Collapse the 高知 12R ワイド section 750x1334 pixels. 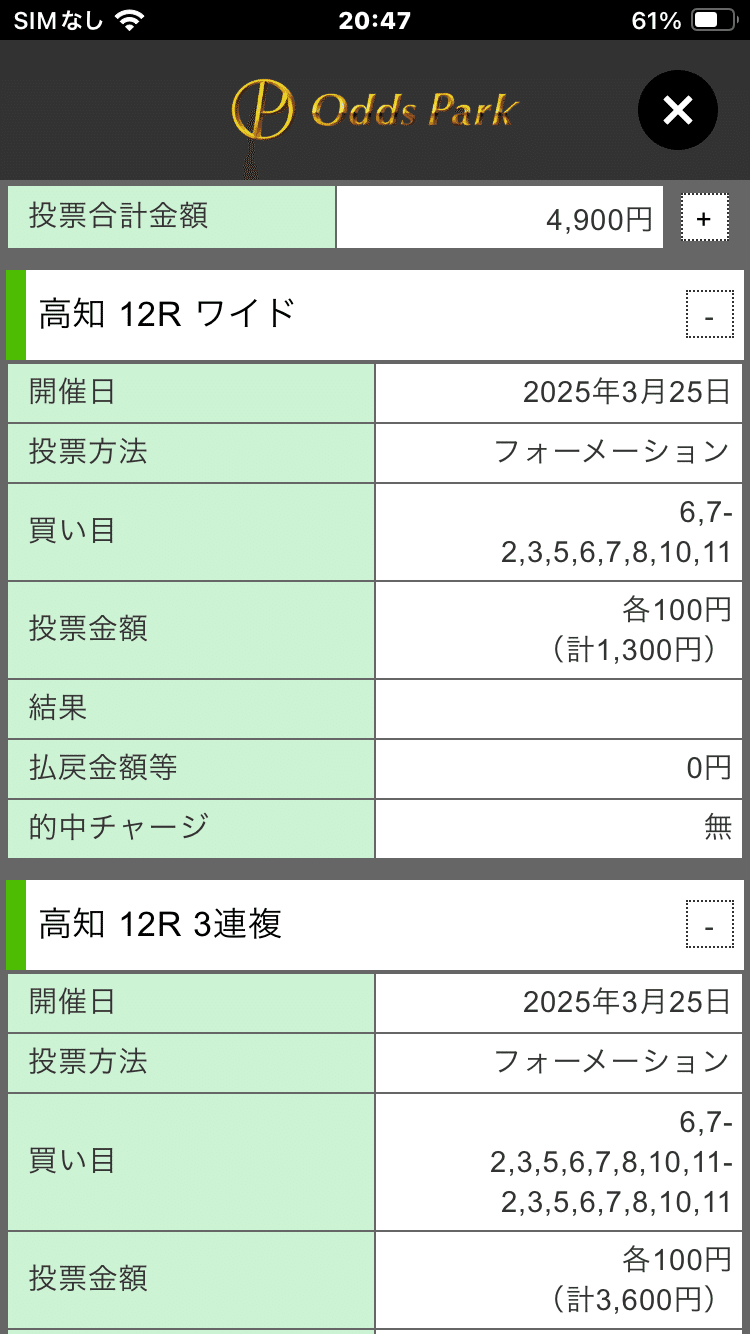[x=709, y=315]
